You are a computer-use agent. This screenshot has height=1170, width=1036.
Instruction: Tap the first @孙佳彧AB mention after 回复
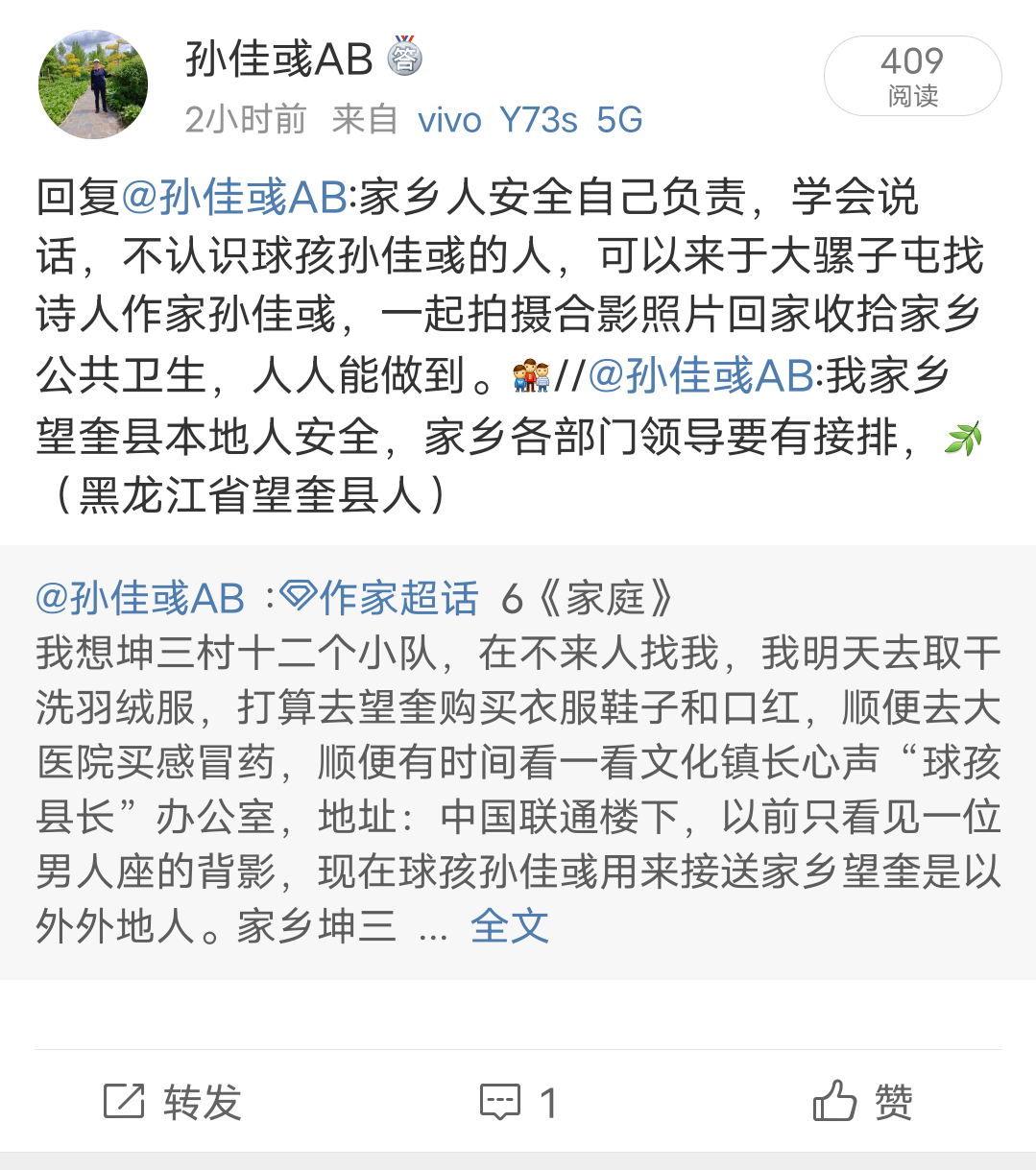(234, 198)
